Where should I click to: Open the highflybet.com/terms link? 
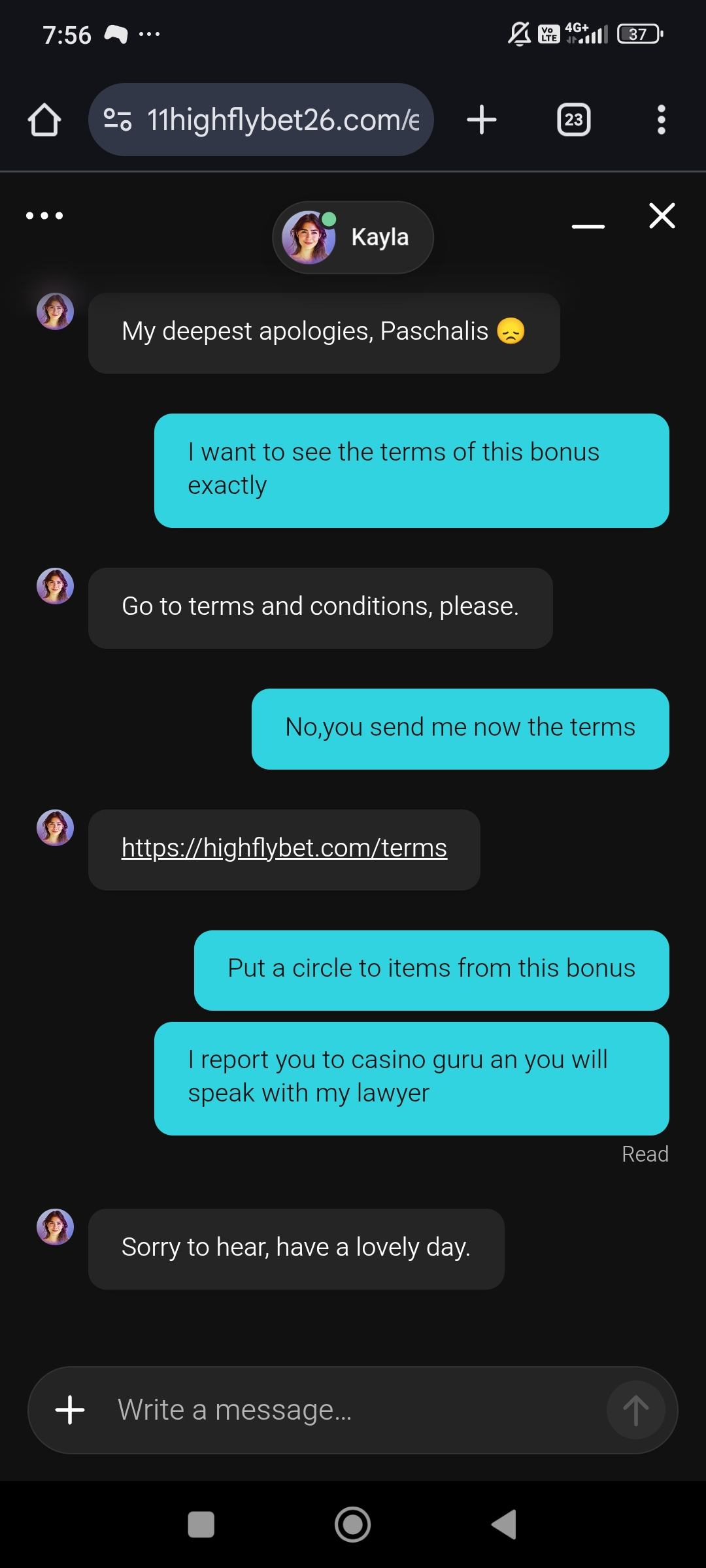pos(284,848)
